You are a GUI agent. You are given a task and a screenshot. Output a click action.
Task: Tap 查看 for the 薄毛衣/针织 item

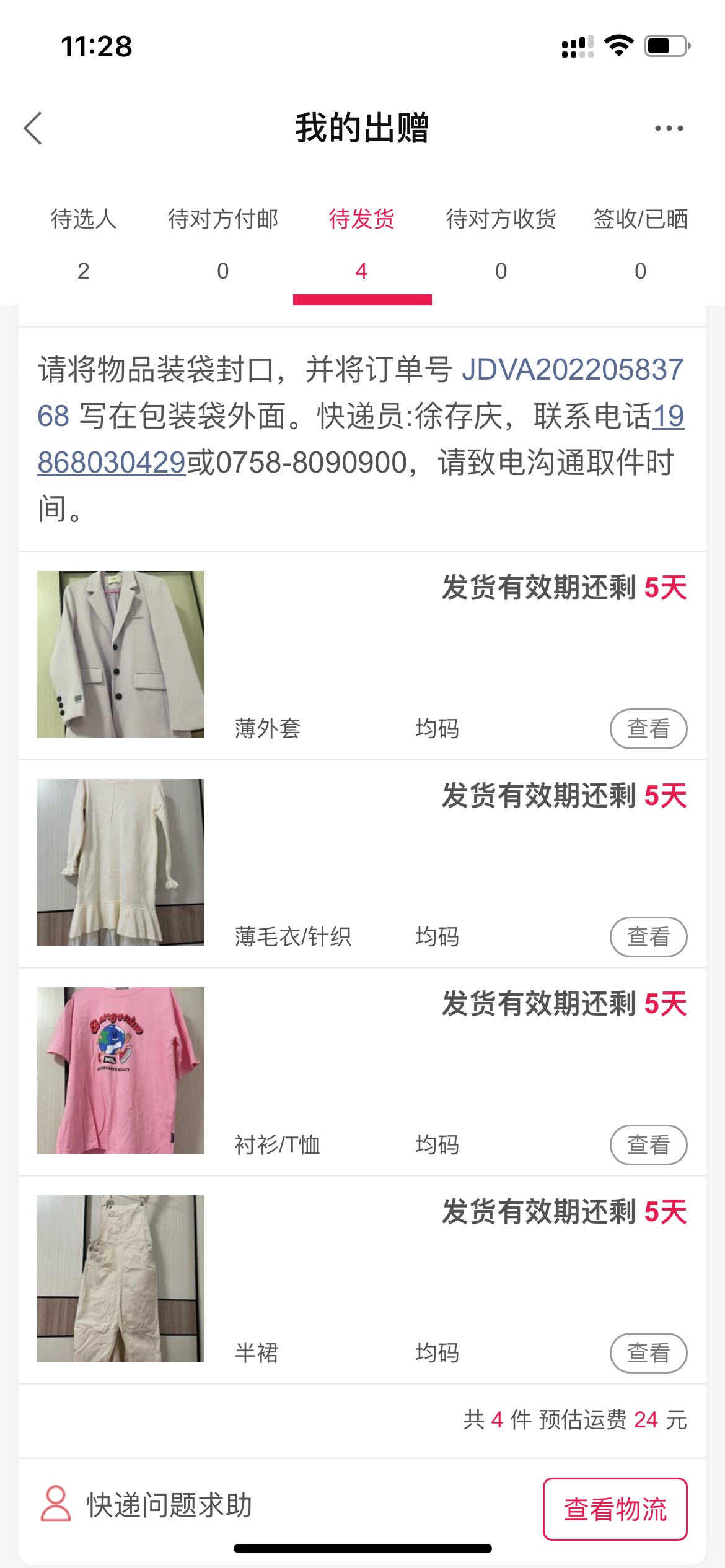pos(648,937)
